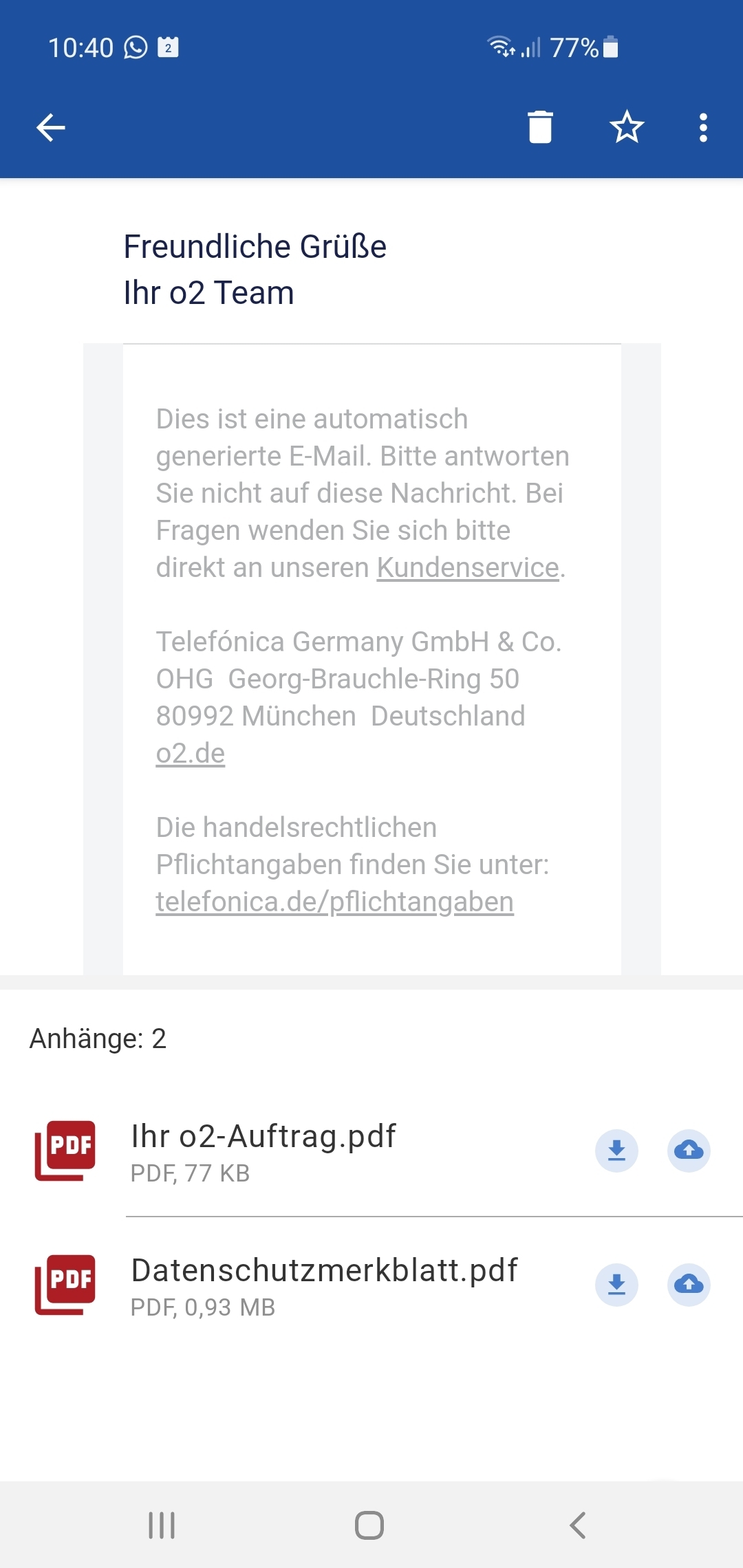Delete this email with trash icon

(540, 127)
